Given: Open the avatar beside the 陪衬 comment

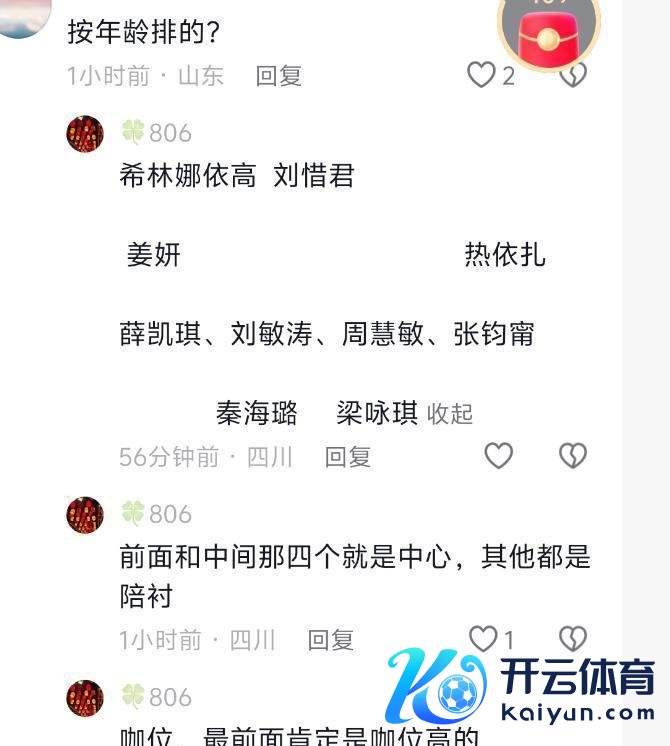Looking at the screenshot, I should [x=85, y=515].
